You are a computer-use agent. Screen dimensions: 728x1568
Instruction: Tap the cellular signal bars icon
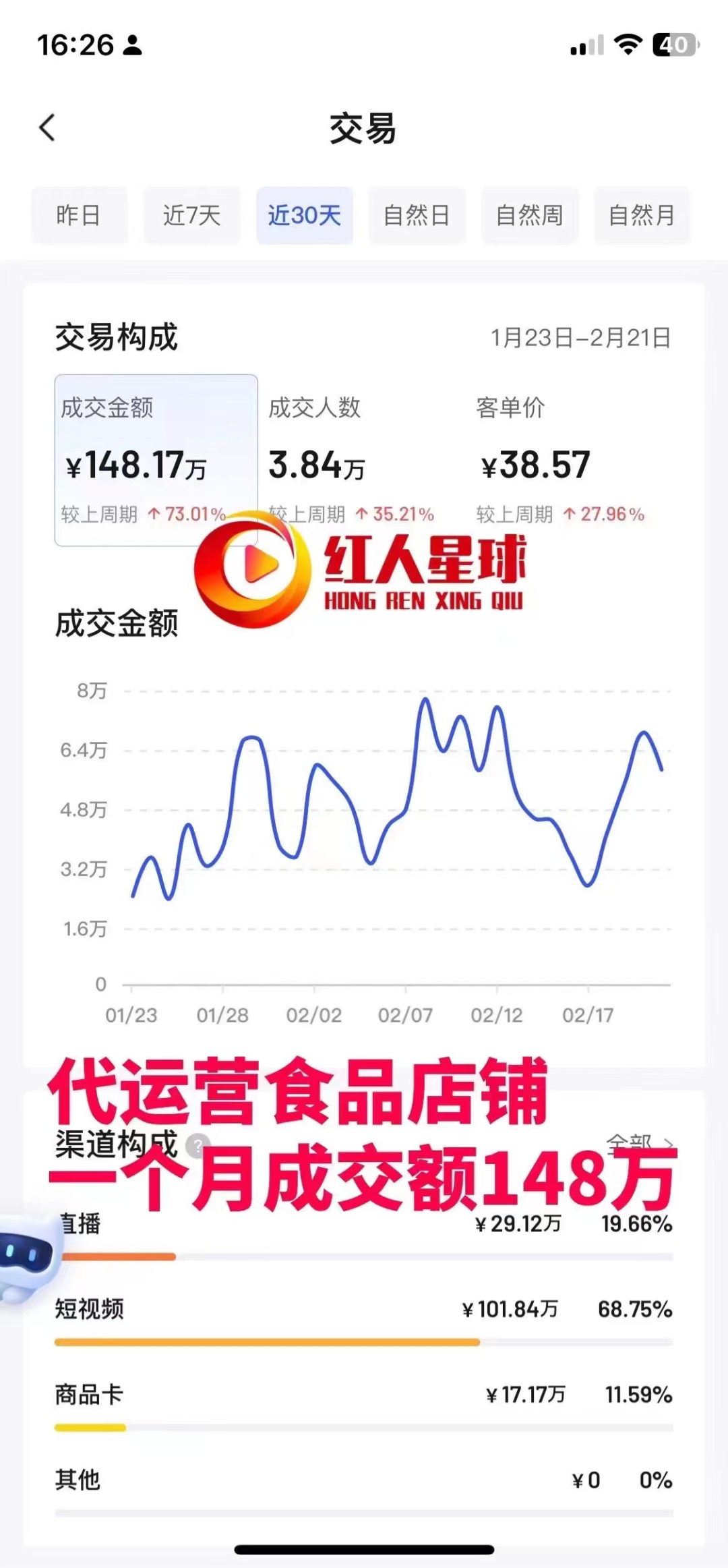click(x=586, y=46)
